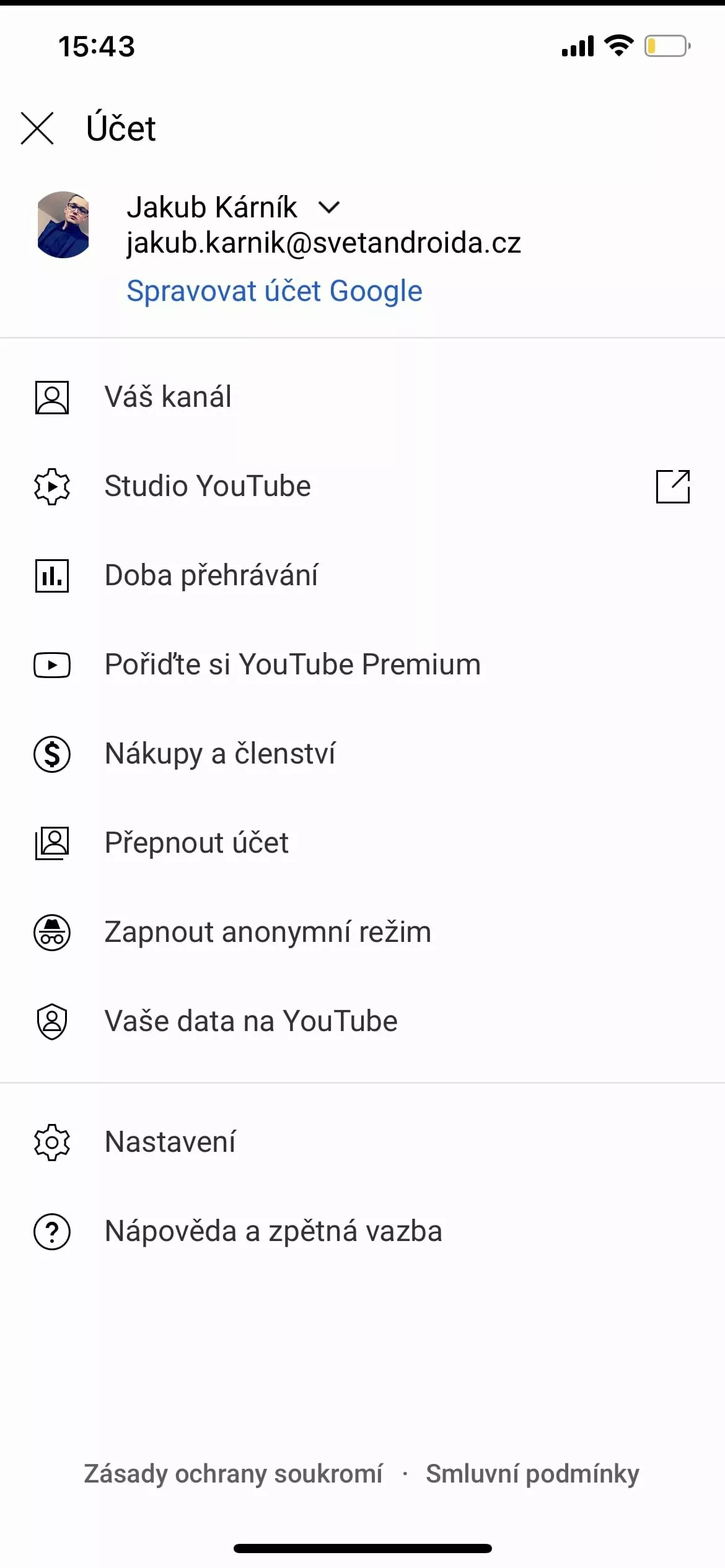Open Nákupy a členství
This screenshot has height=1568, width=725.
[x=362, y=754]
